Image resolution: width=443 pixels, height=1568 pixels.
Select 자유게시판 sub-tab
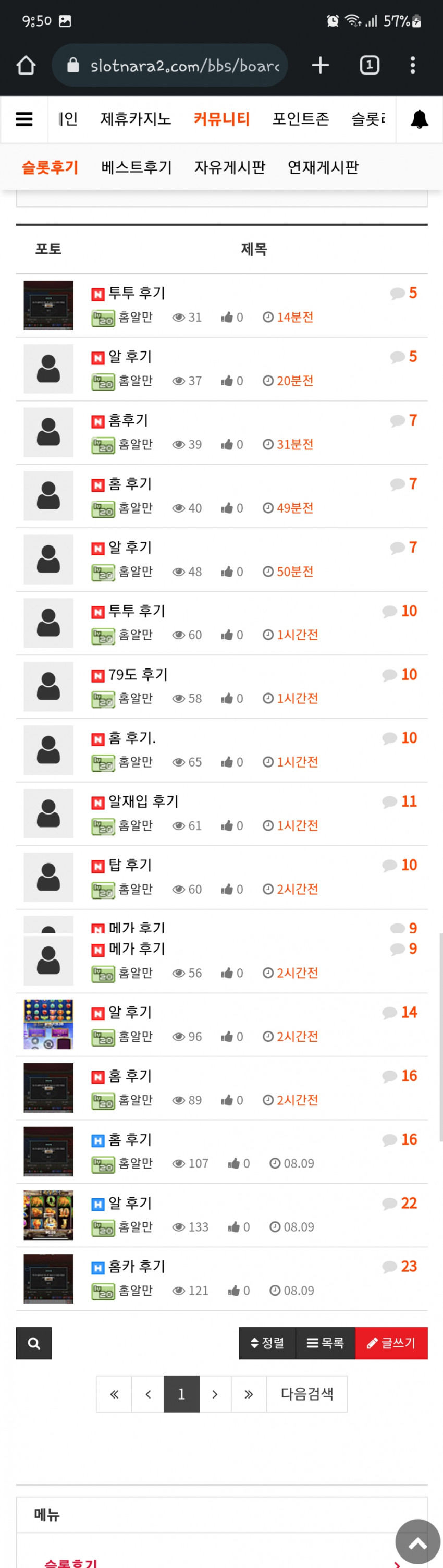click(x=229, y=167)
